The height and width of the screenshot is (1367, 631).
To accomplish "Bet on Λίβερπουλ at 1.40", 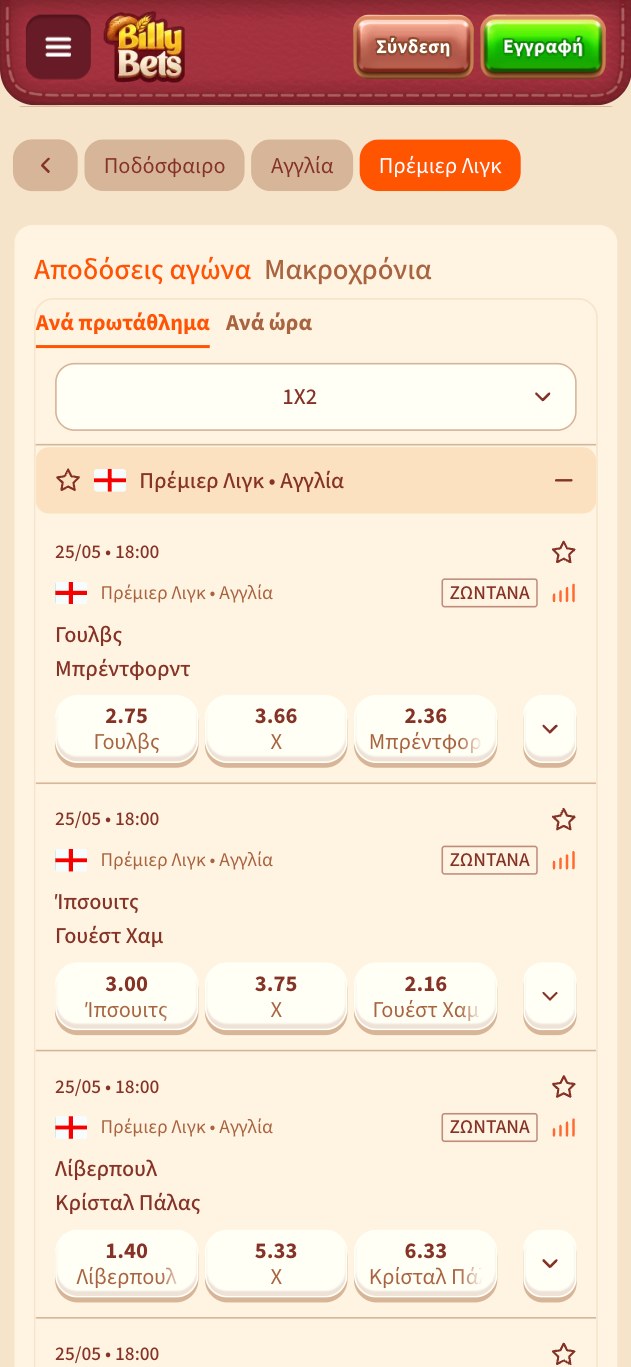I will click(x=126, y=1264).
